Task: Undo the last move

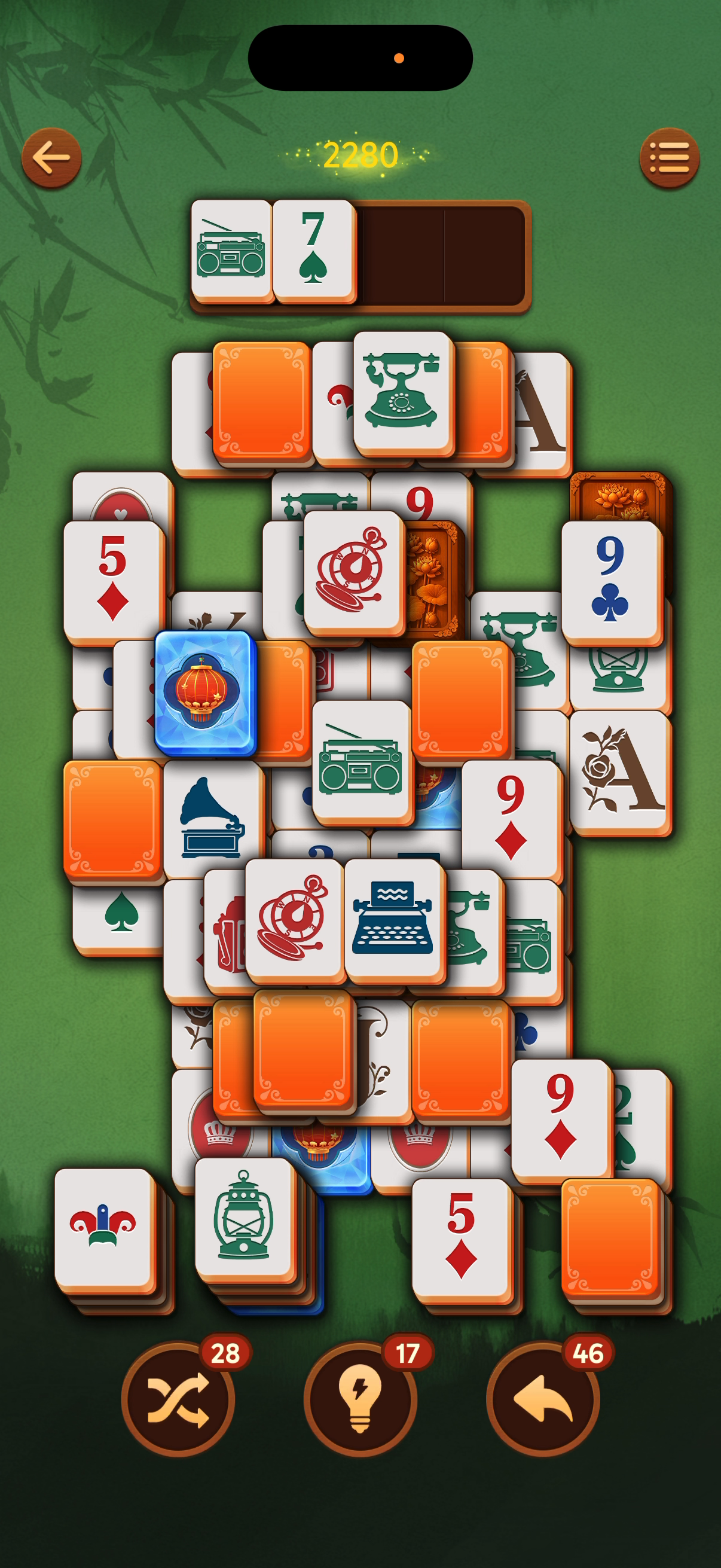Action: point(543,1398)
